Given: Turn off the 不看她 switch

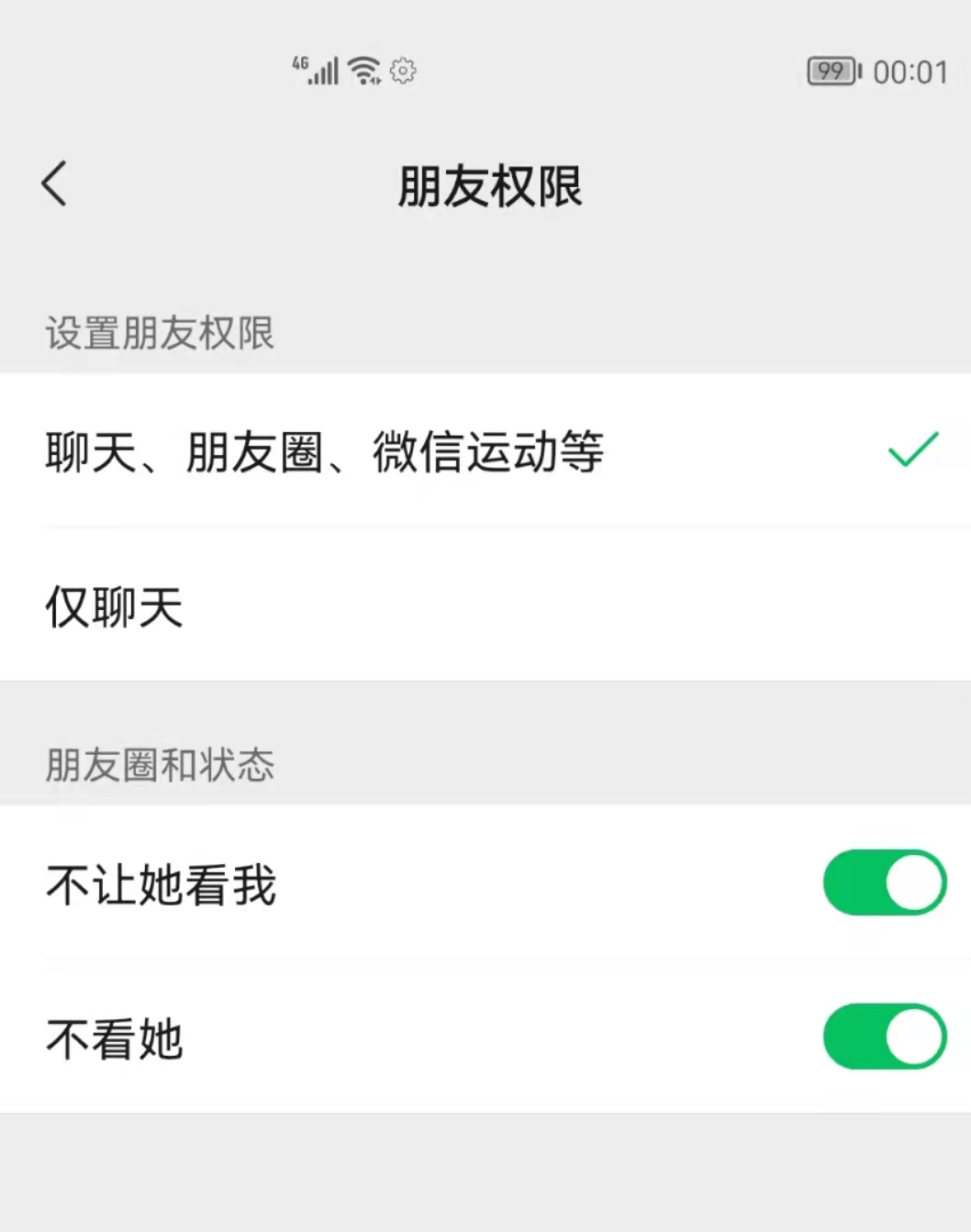Looking at the screenshot, I should 883,1036.
